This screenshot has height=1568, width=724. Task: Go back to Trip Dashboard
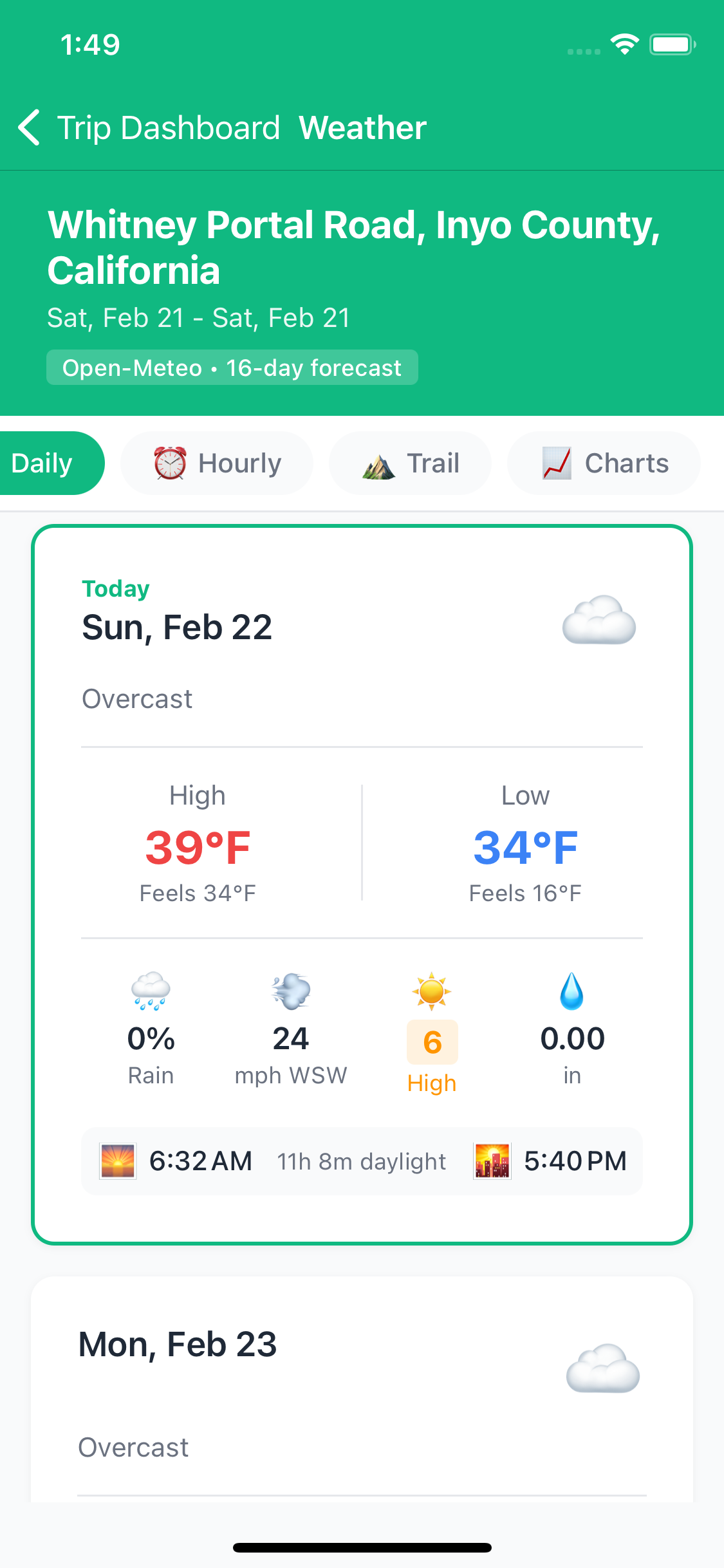(x=148, y=127)
